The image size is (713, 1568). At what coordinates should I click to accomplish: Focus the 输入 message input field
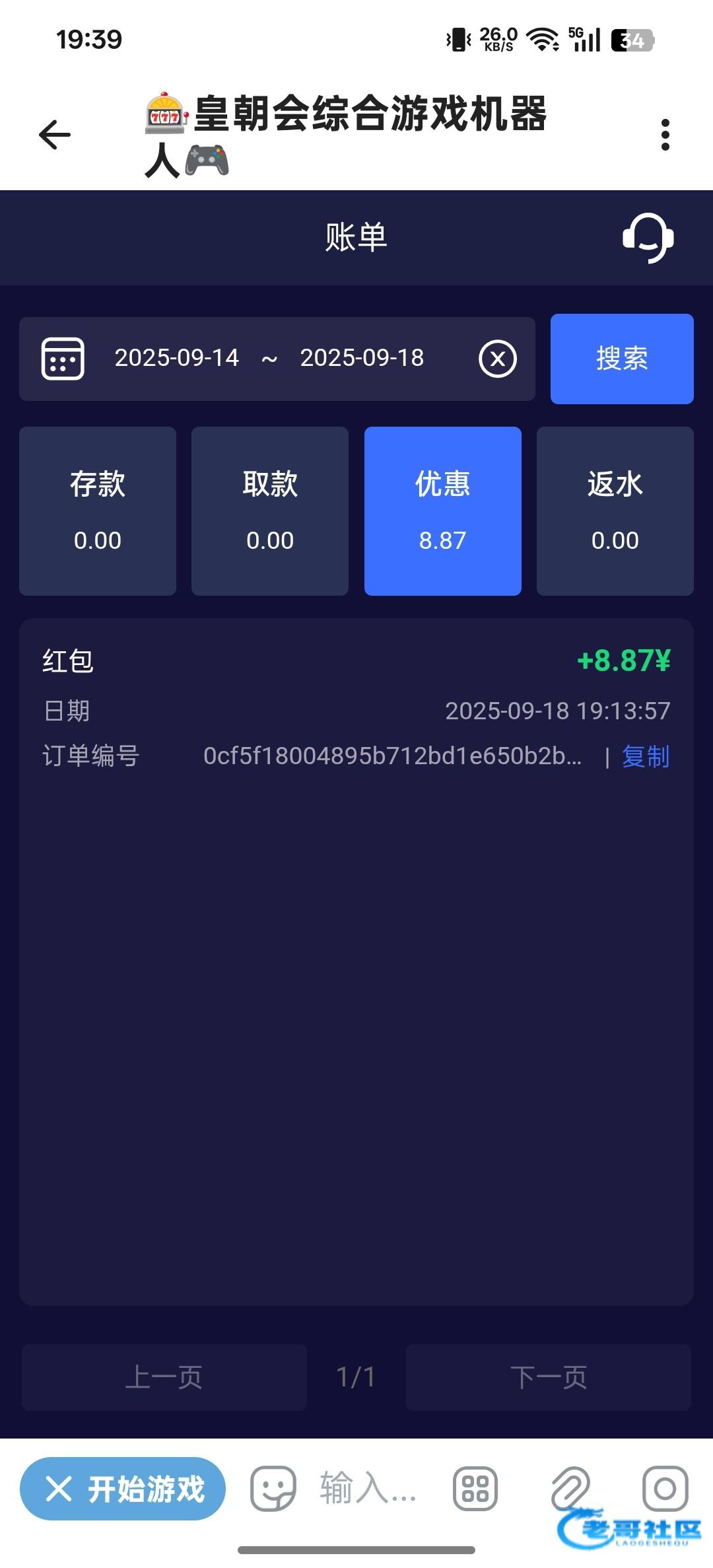tap(368, 1489)
